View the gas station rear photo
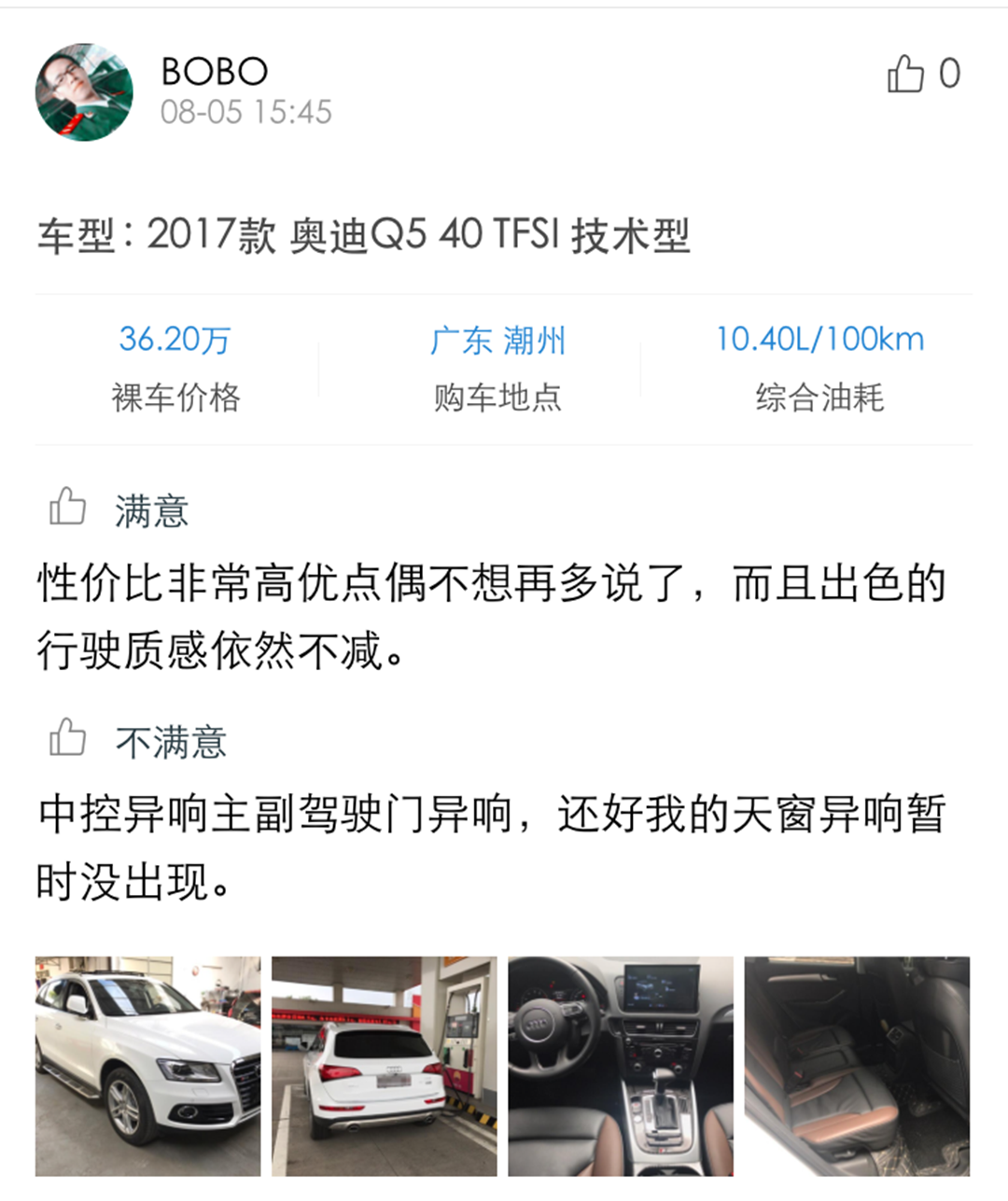 pyautogui.click(x=385, y=1066)
